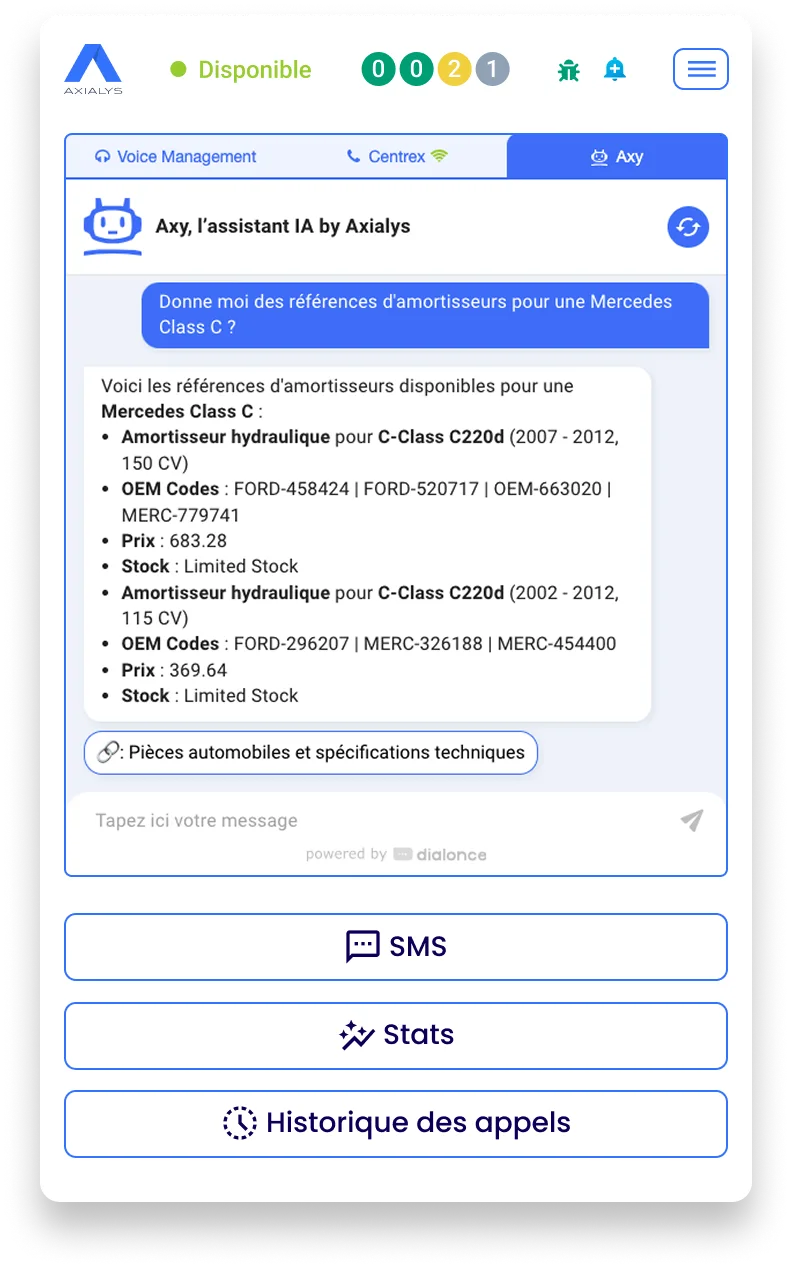
Task: Tap the bug report icon
Action: [x=568, y=70]
